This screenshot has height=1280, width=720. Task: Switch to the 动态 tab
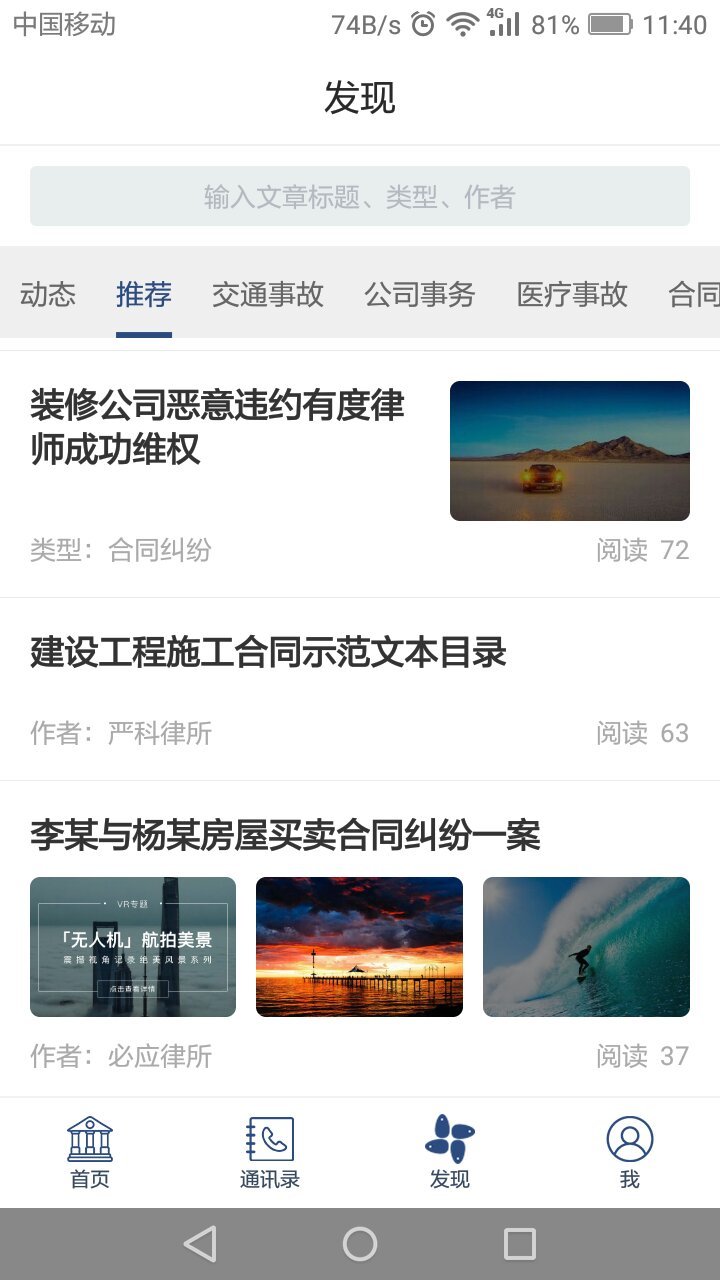click(x=48, y=294)
